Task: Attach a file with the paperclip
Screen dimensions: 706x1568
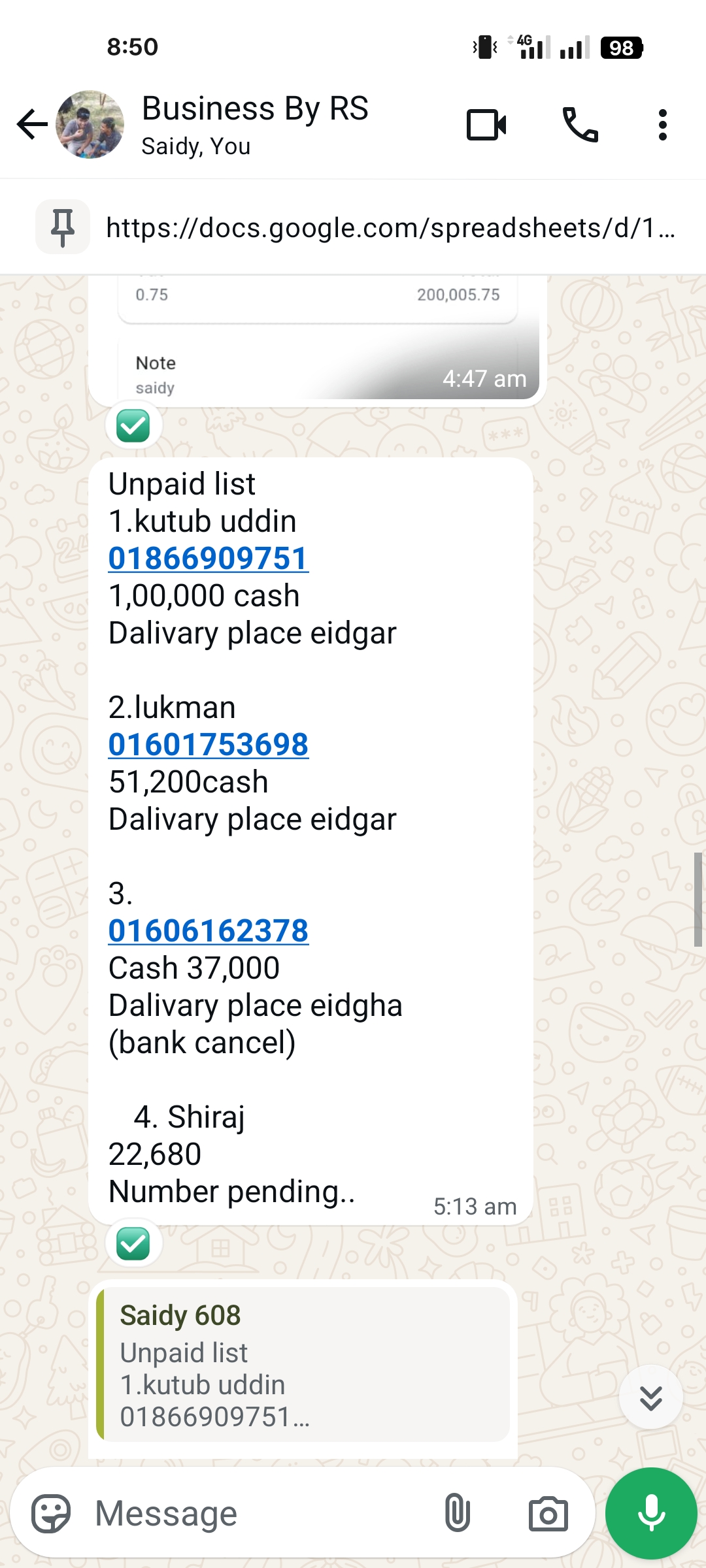Action: [457, 1513]
